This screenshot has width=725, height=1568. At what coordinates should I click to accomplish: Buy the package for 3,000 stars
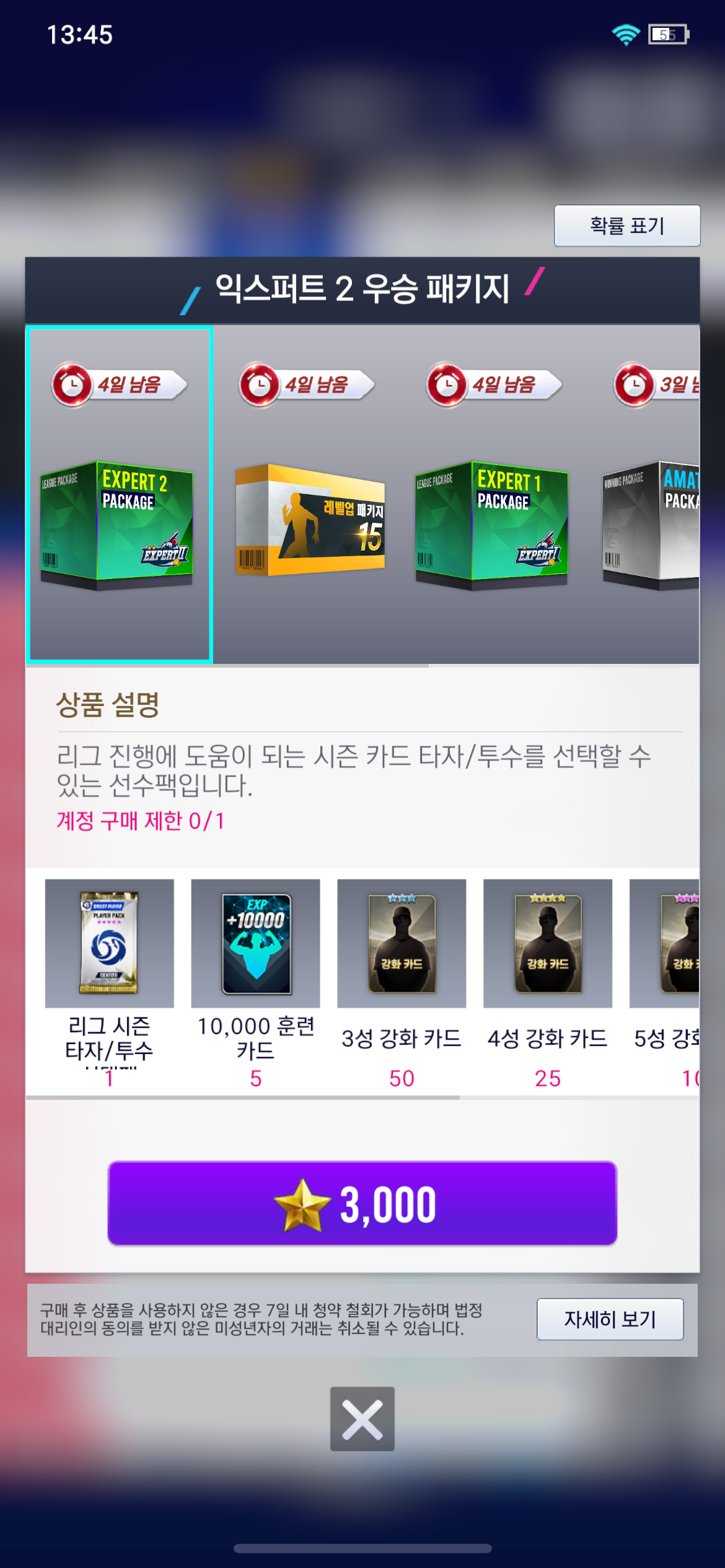click(362, 1203)
